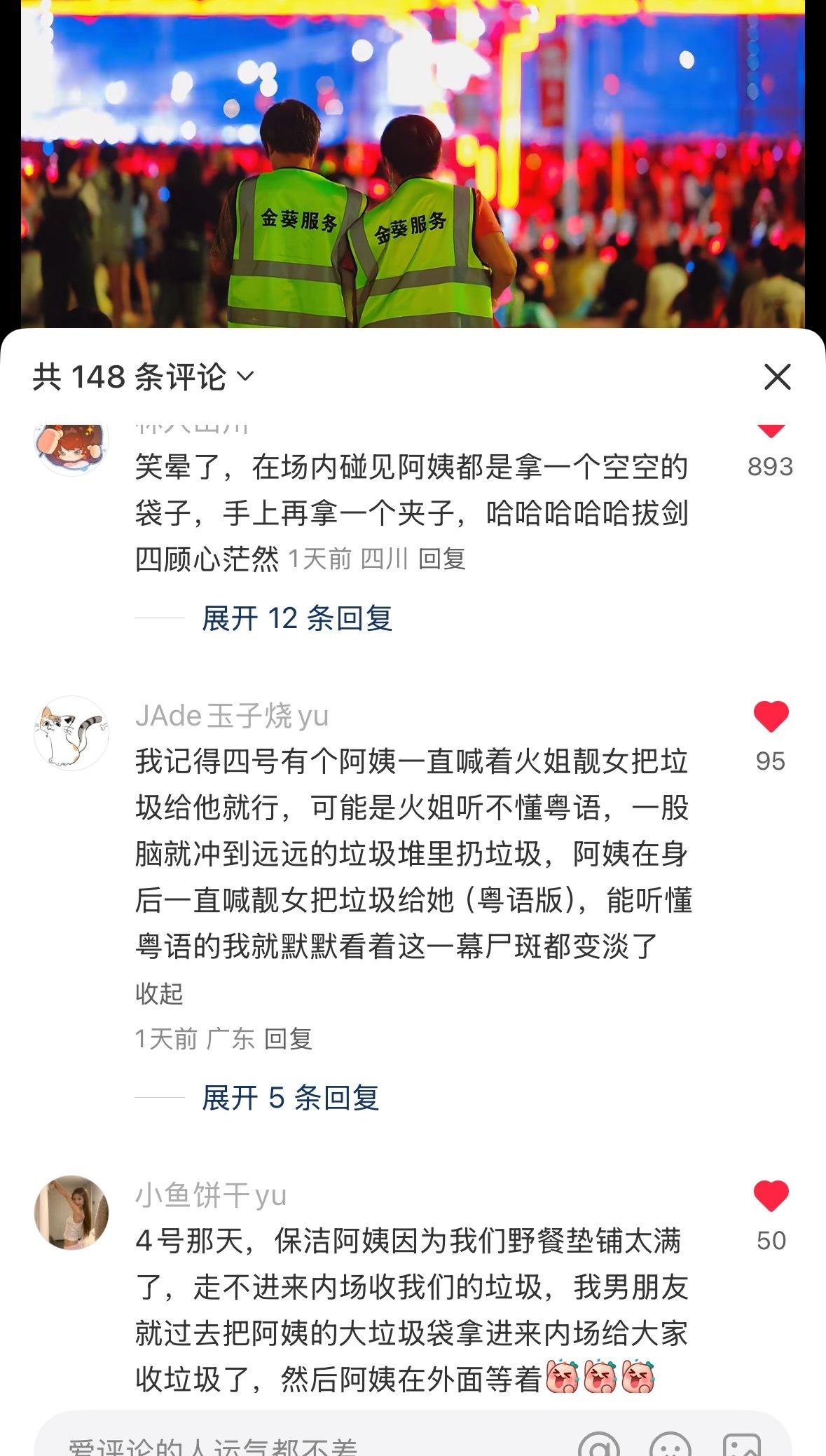Attach an image to the comment
Viewport: 826px width, 1456px height.
click(x=741, y=1443)
